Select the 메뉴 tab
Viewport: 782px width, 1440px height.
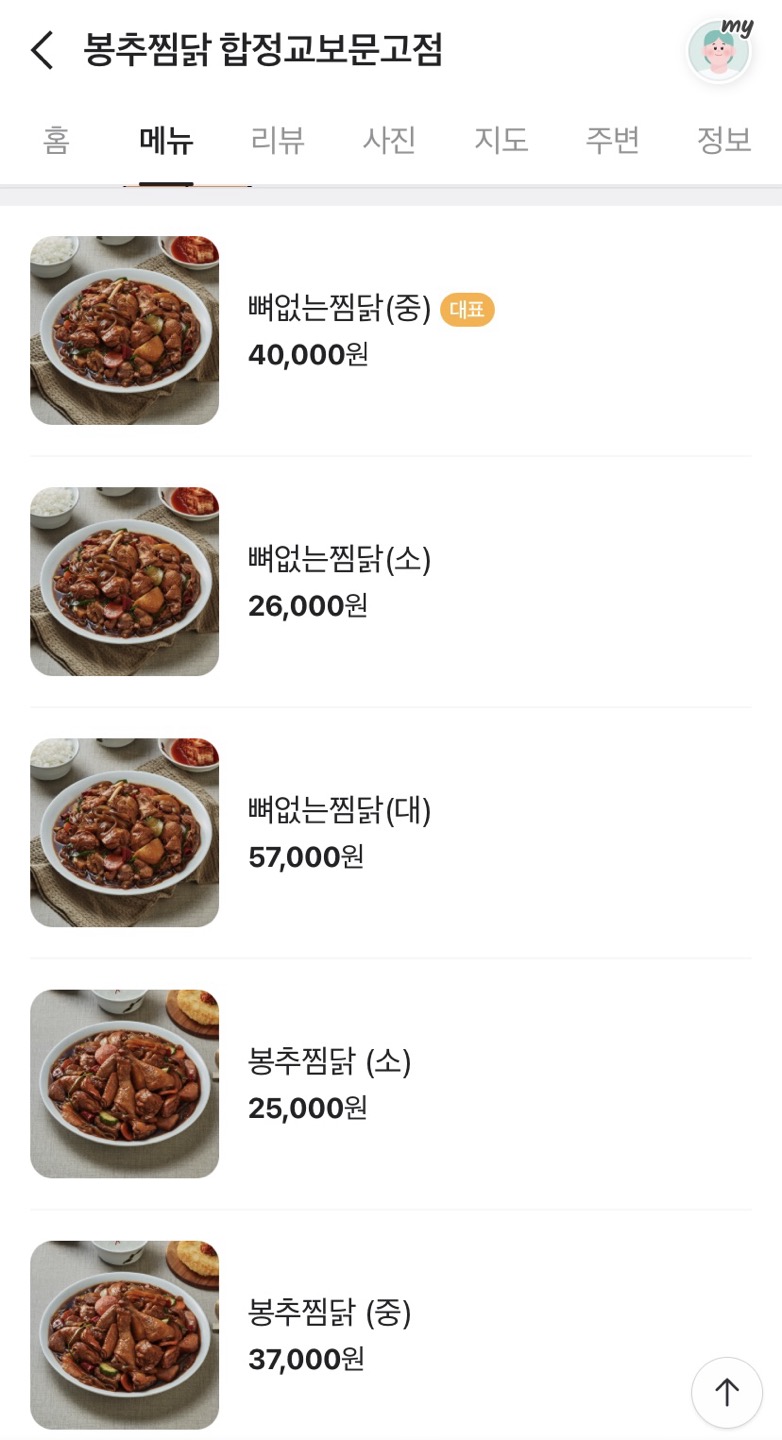[166, 140]
